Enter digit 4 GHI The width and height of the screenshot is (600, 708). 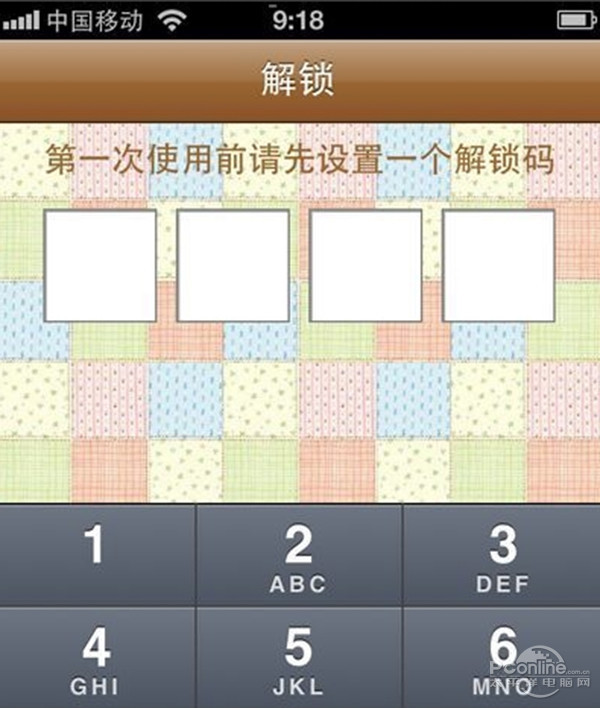point(96,658)
